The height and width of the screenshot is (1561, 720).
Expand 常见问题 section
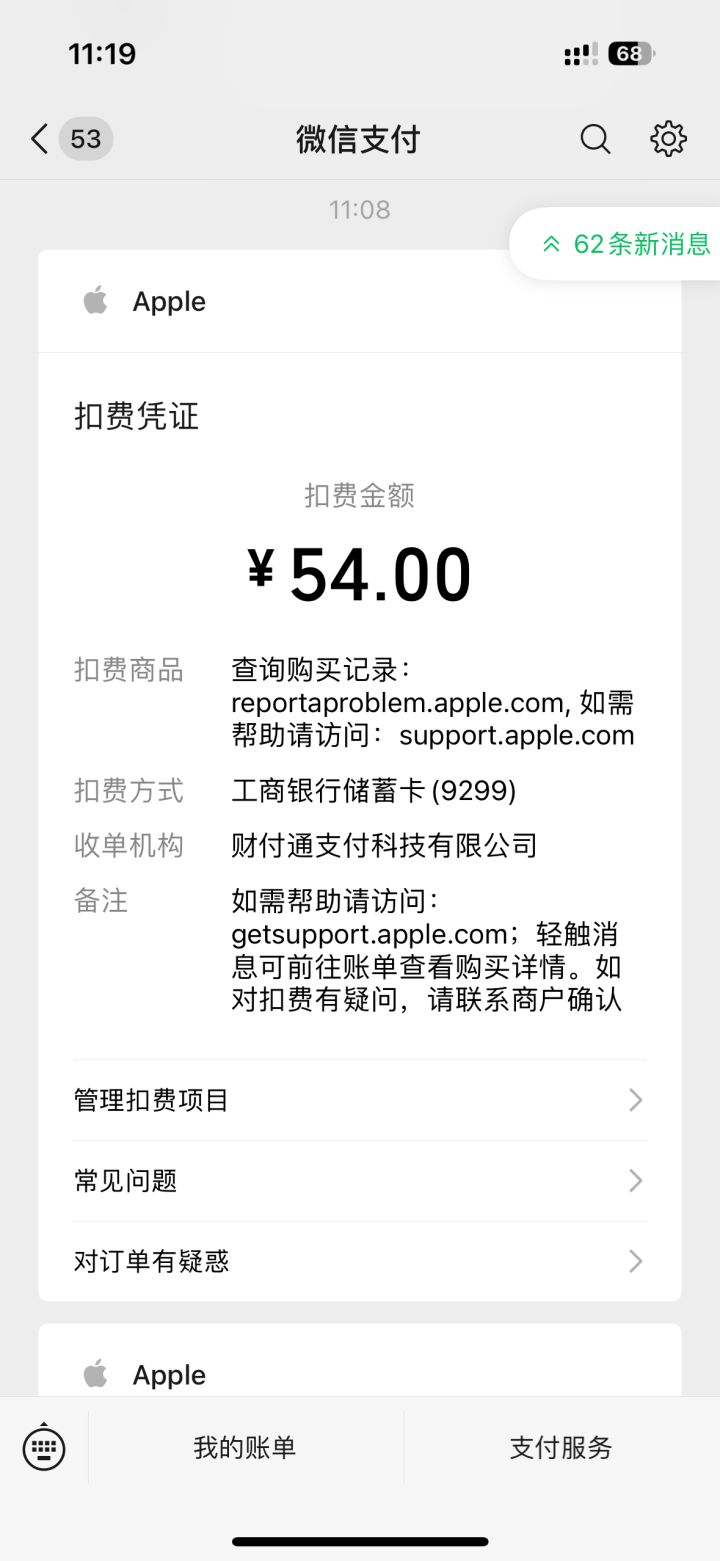point(360,1180)
